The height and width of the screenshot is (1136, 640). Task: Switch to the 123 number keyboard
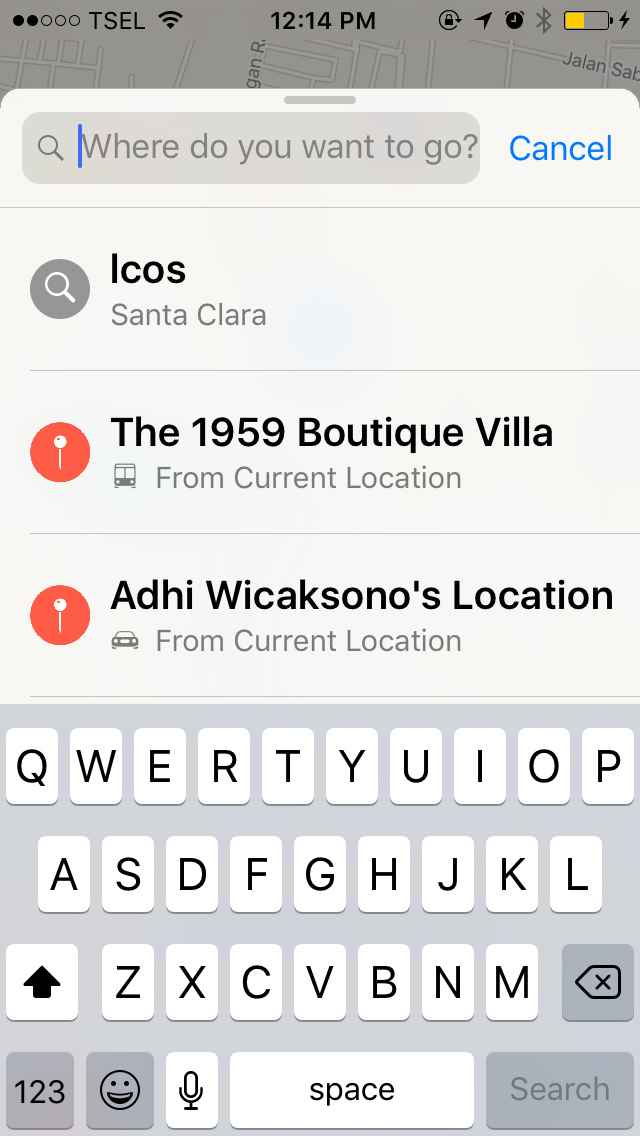40,1089
